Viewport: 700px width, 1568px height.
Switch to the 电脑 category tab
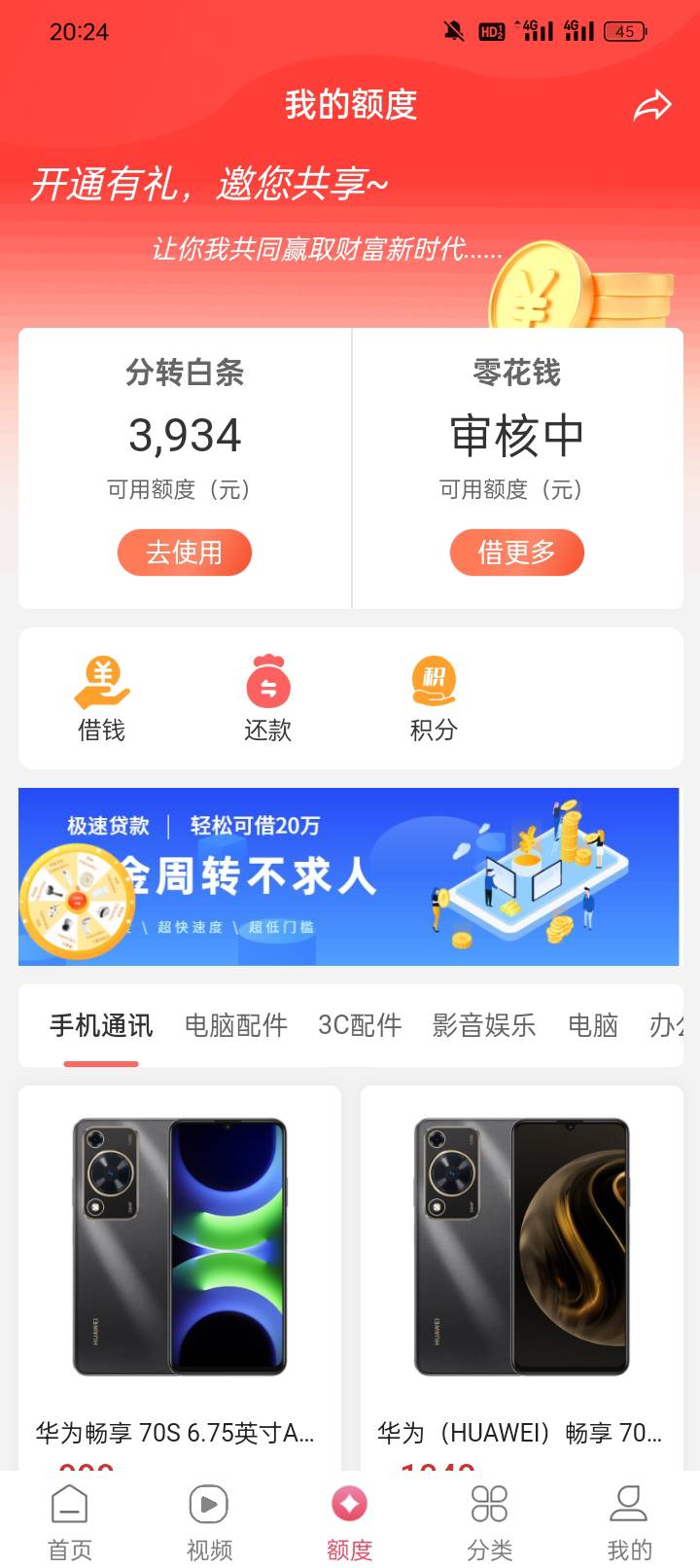point(593,1025)
